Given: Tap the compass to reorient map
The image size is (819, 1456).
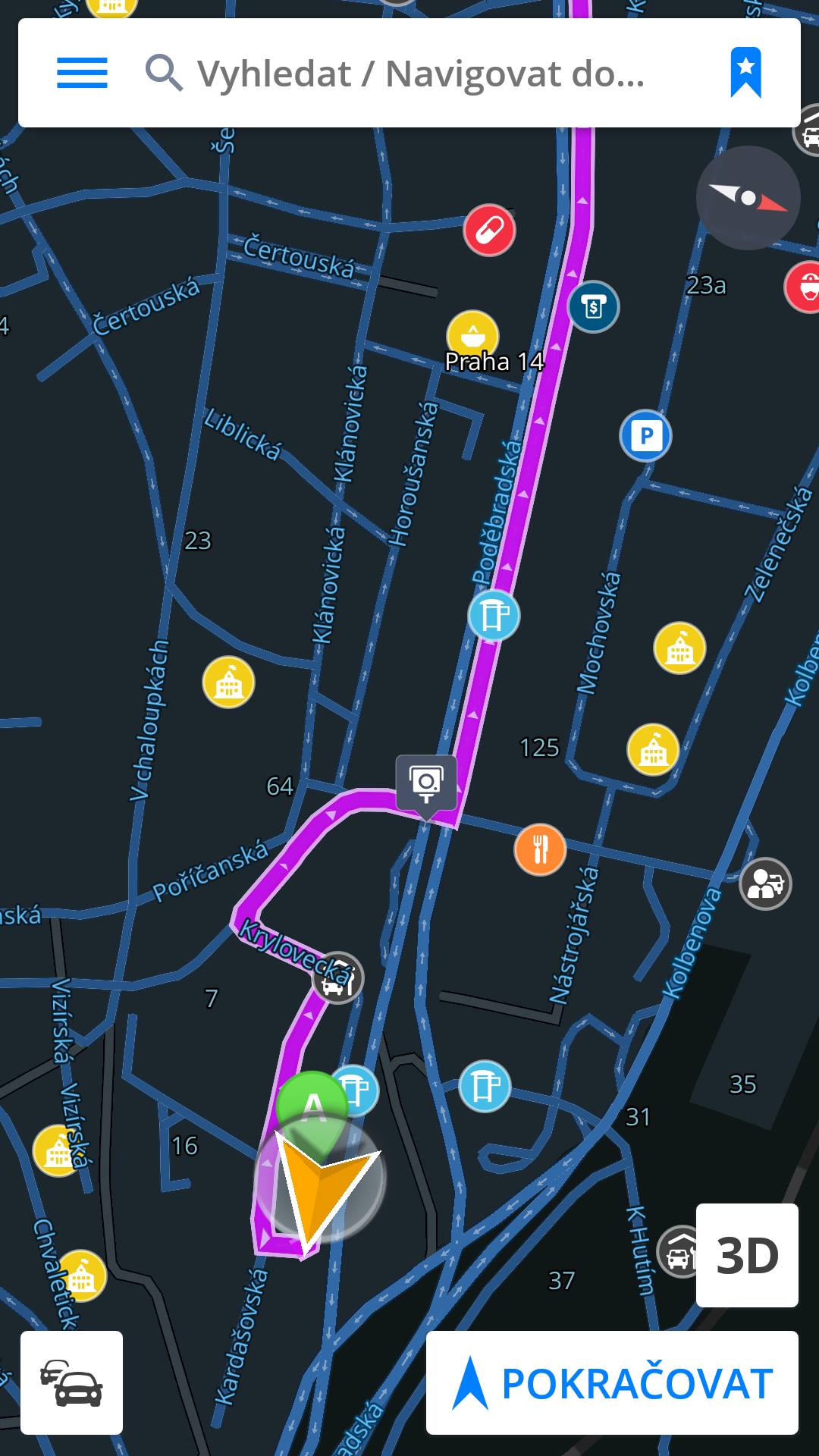Looking at the screenshot, I should tap(748, 198).
